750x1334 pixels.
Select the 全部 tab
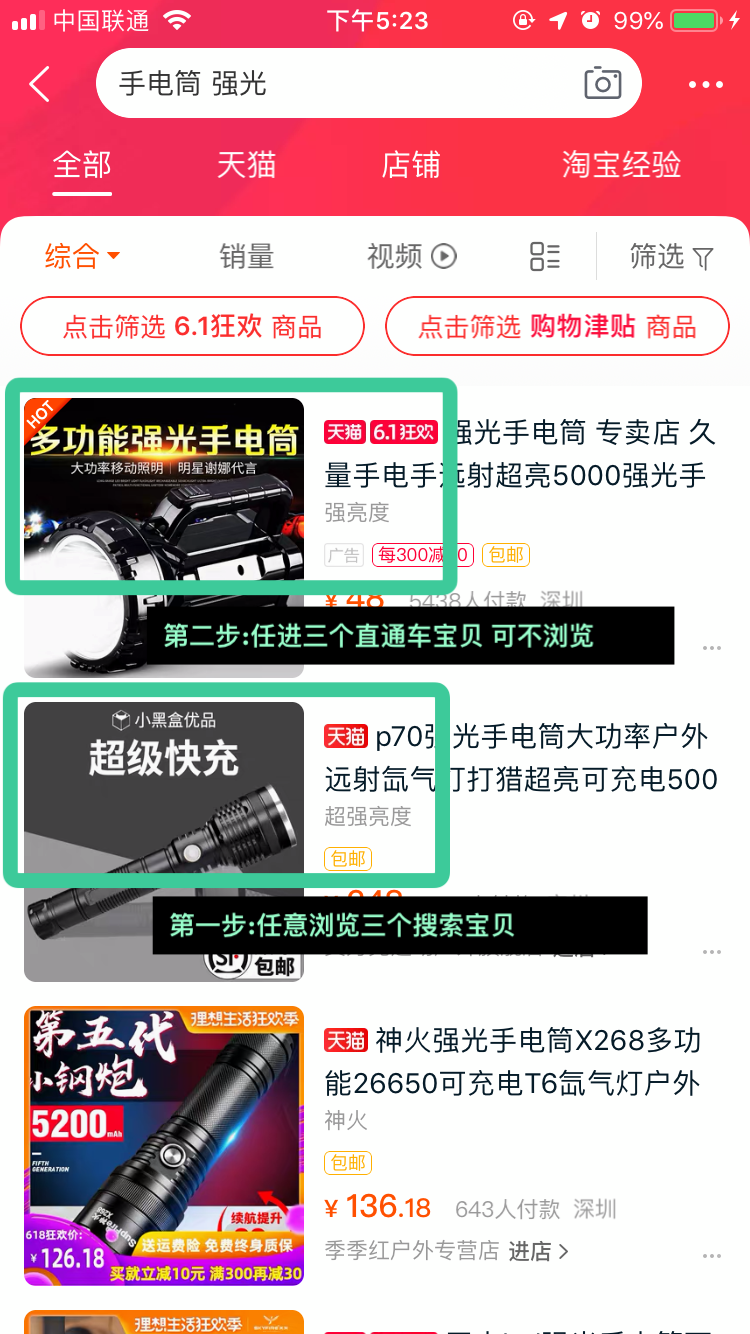coord(82,165)
